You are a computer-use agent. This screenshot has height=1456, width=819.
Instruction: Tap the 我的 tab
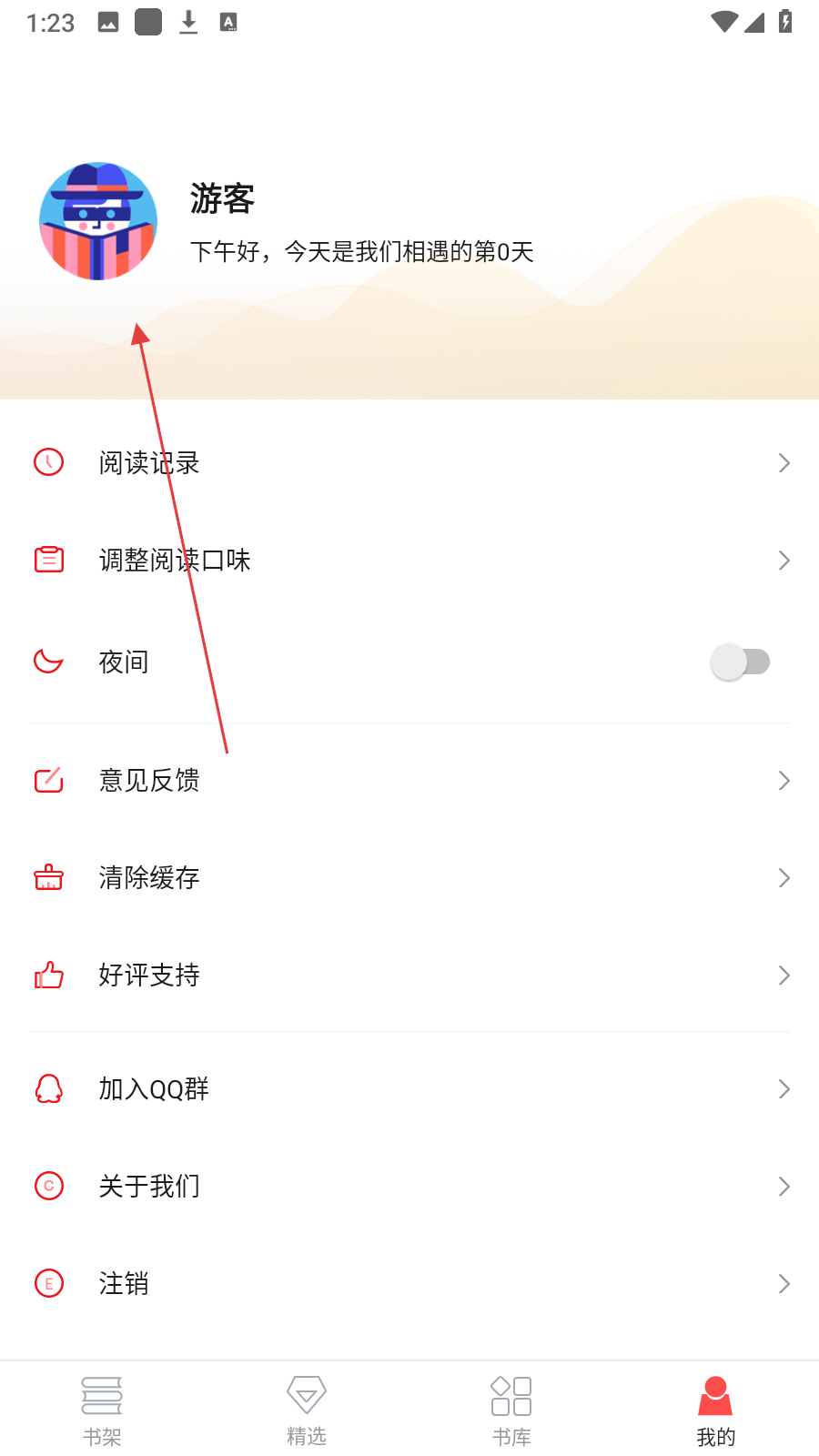point(716,1409)
